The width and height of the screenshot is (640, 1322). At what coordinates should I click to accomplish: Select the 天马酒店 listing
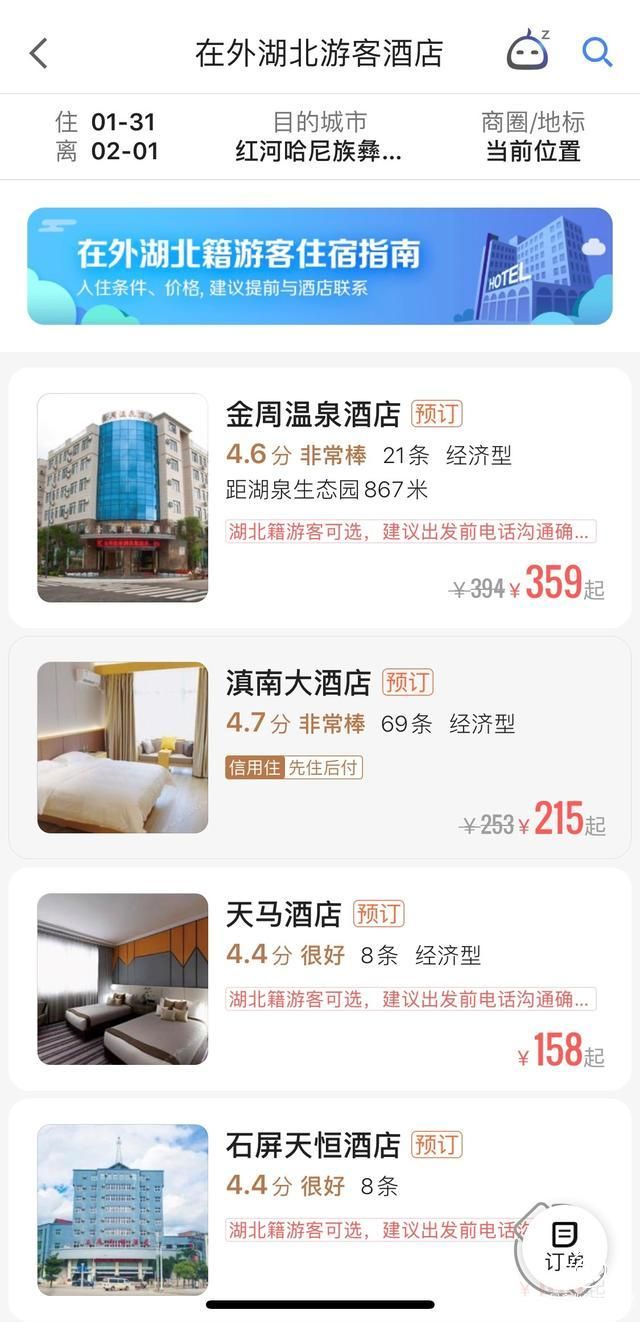pyautogui.click(x=320, y=979)
